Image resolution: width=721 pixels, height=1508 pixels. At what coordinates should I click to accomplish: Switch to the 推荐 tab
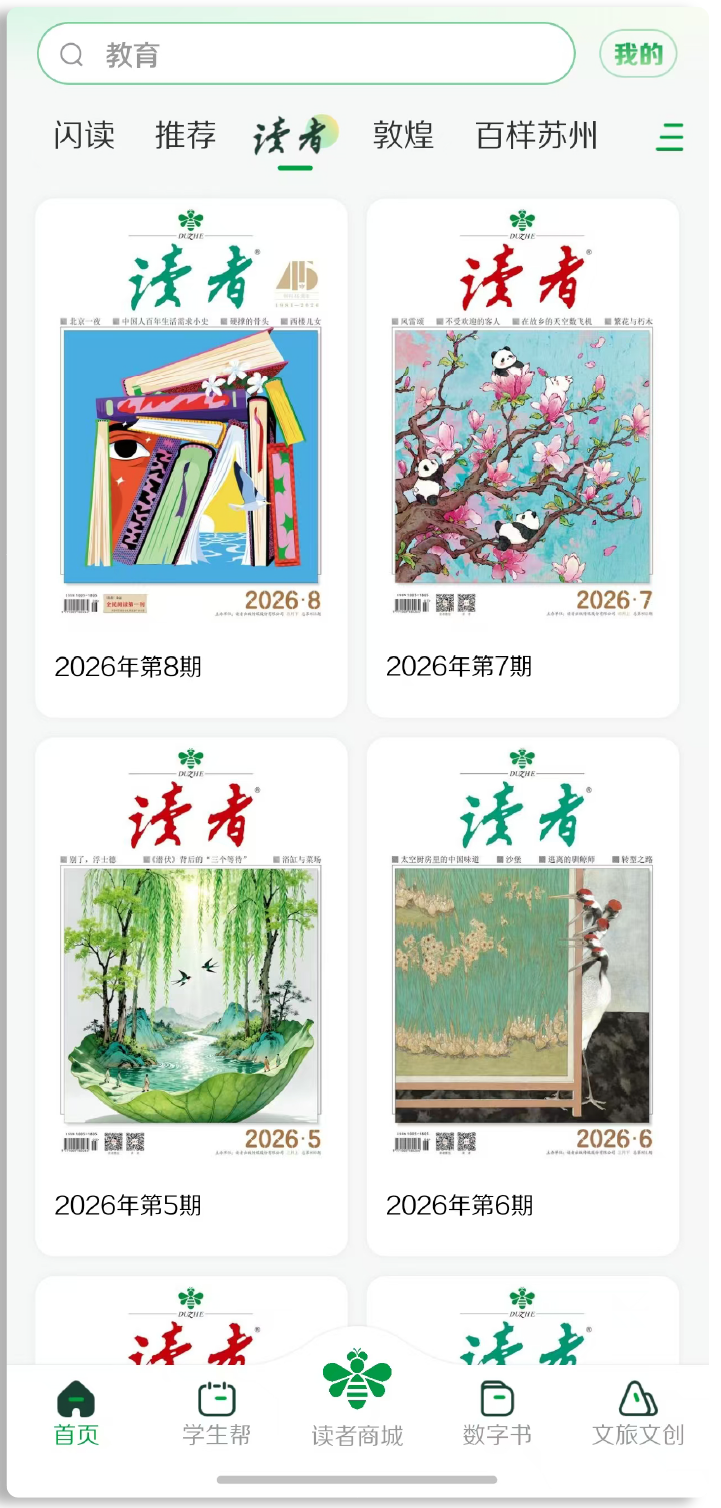[186, 135]
